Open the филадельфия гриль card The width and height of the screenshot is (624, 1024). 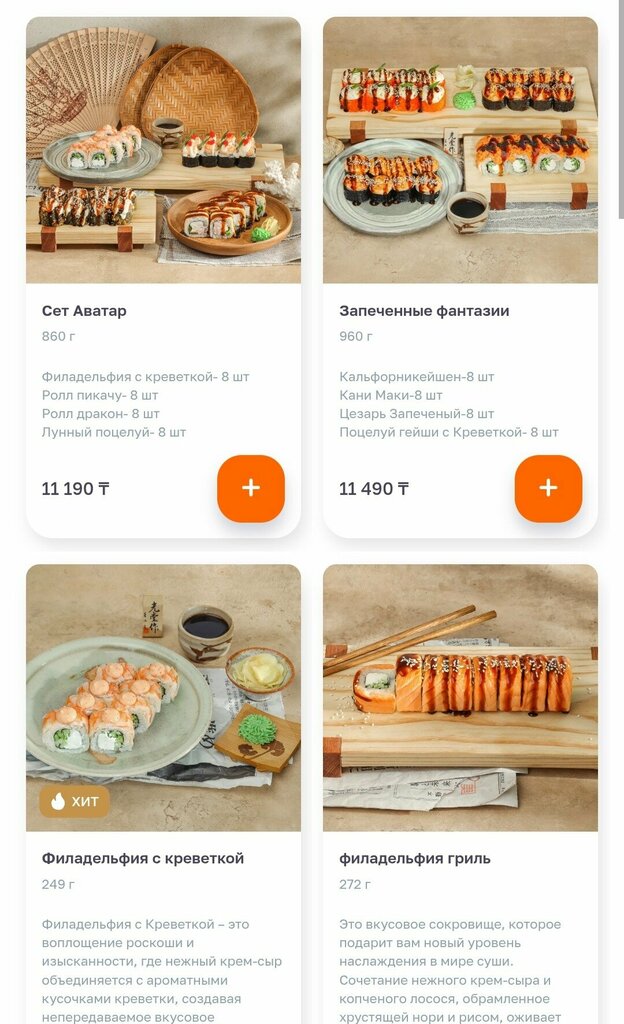[x=460, y=698]
